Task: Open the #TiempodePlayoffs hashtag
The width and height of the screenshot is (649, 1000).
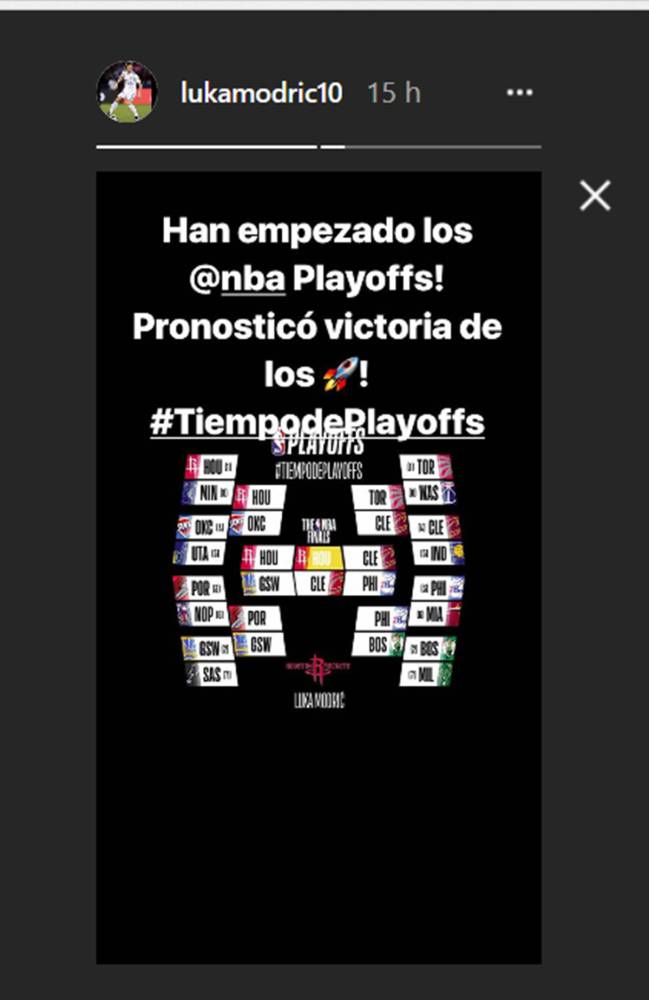Action: 318,421
